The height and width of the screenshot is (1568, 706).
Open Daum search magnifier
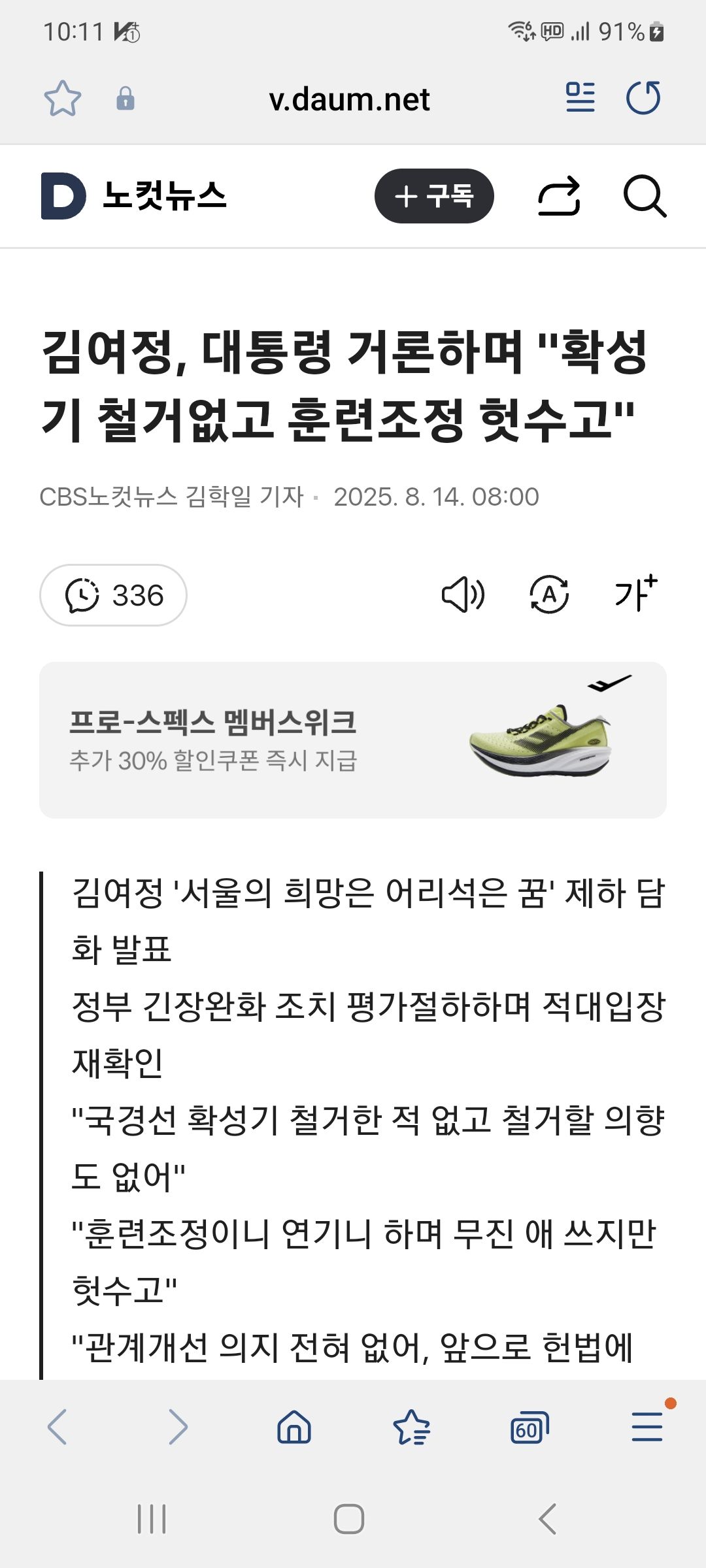point(645,196)
